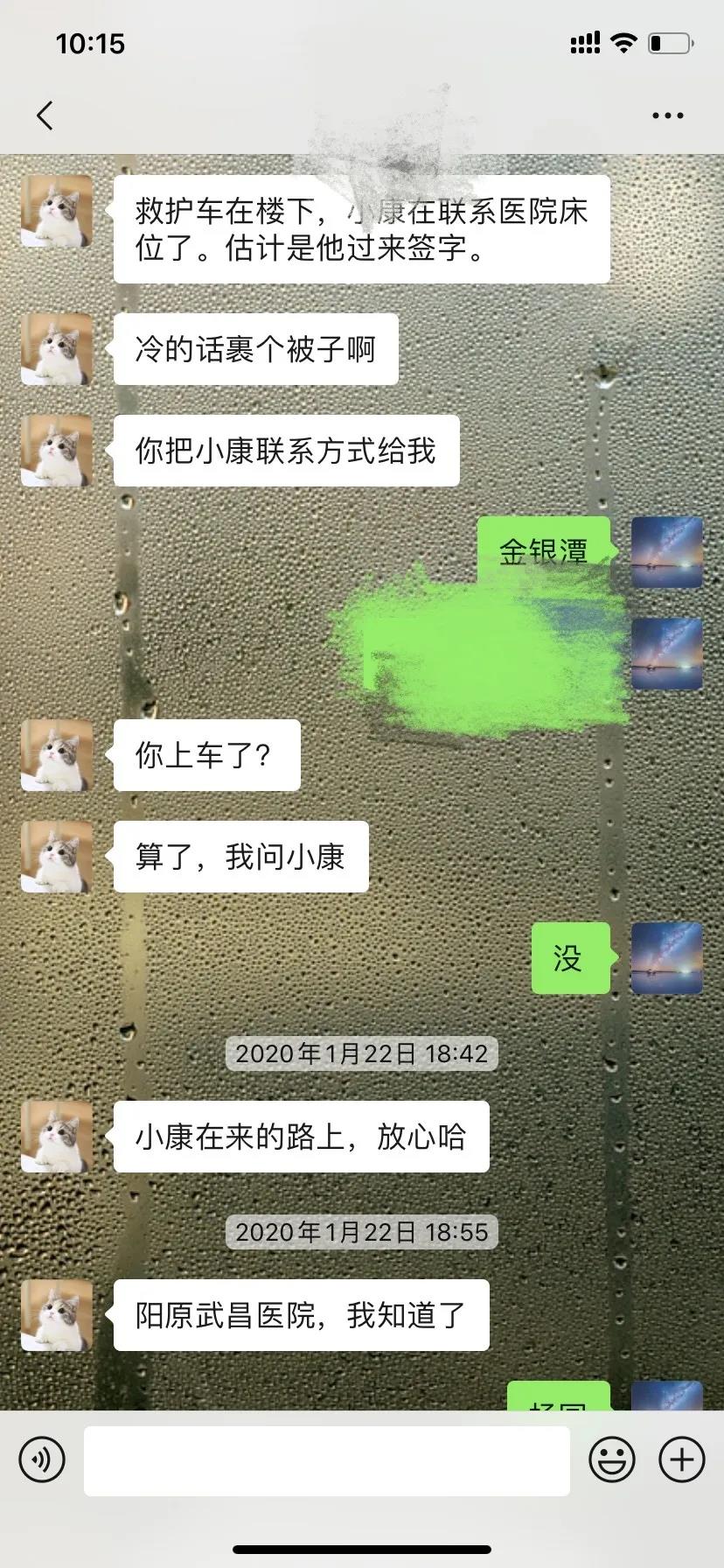Open the plus attachments panel
Viewport: 724px width, 1568px height.
(x=681, y=1459)
